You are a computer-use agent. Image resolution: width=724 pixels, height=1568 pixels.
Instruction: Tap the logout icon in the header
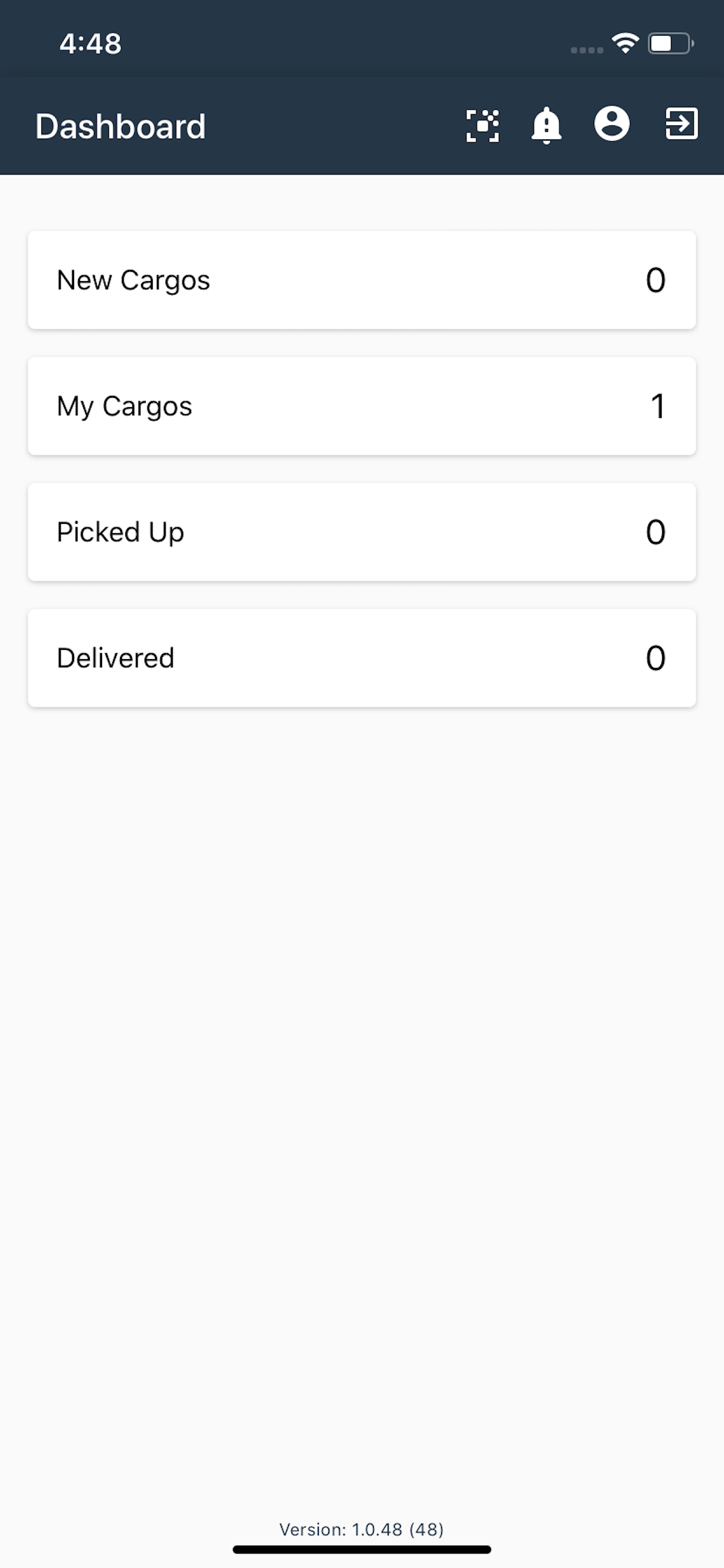click(x=680, y=125)
